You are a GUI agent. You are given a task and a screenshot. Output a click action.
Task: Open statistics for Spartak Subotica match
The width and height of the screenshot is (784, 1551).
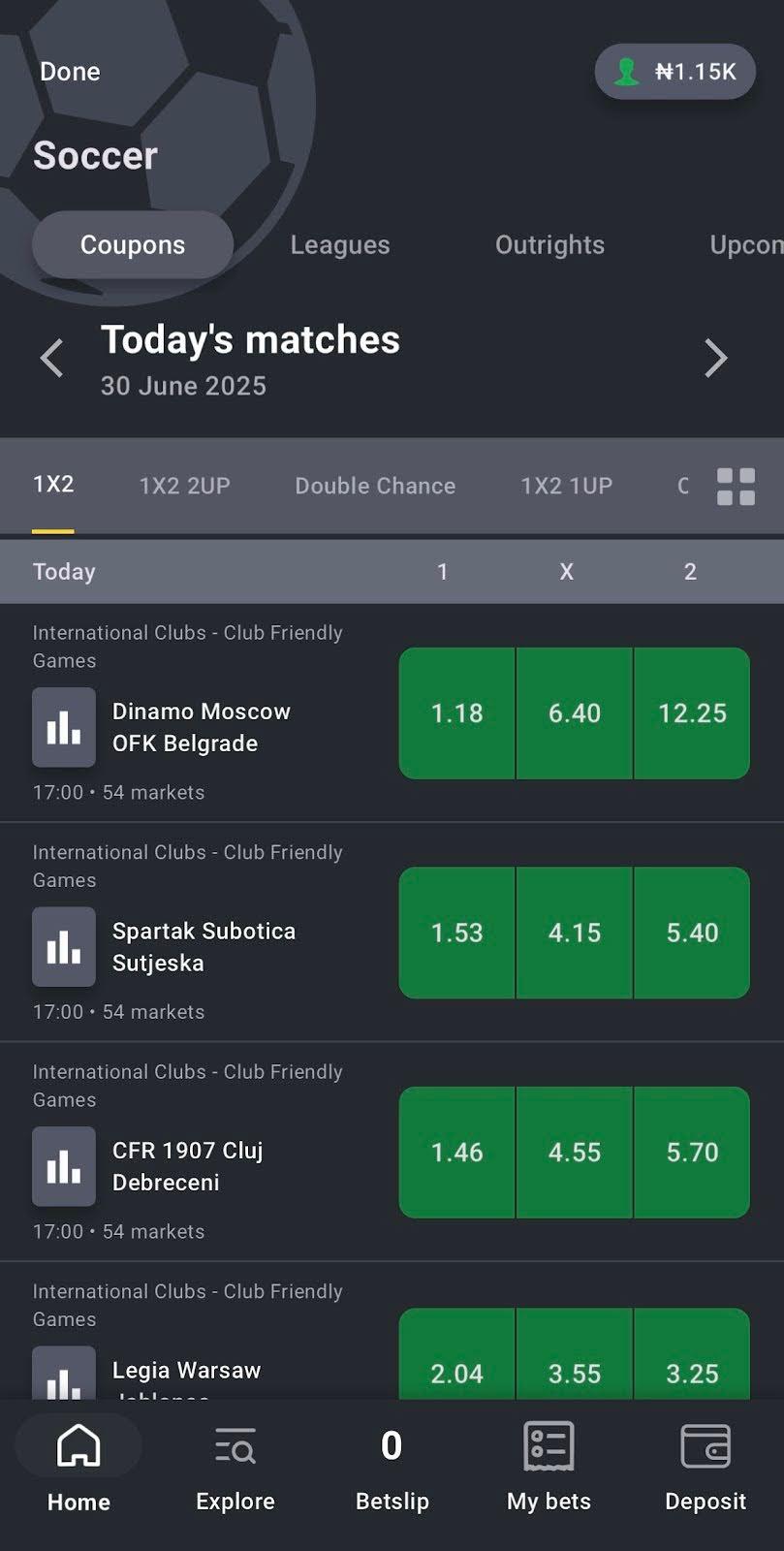point(64,947)
